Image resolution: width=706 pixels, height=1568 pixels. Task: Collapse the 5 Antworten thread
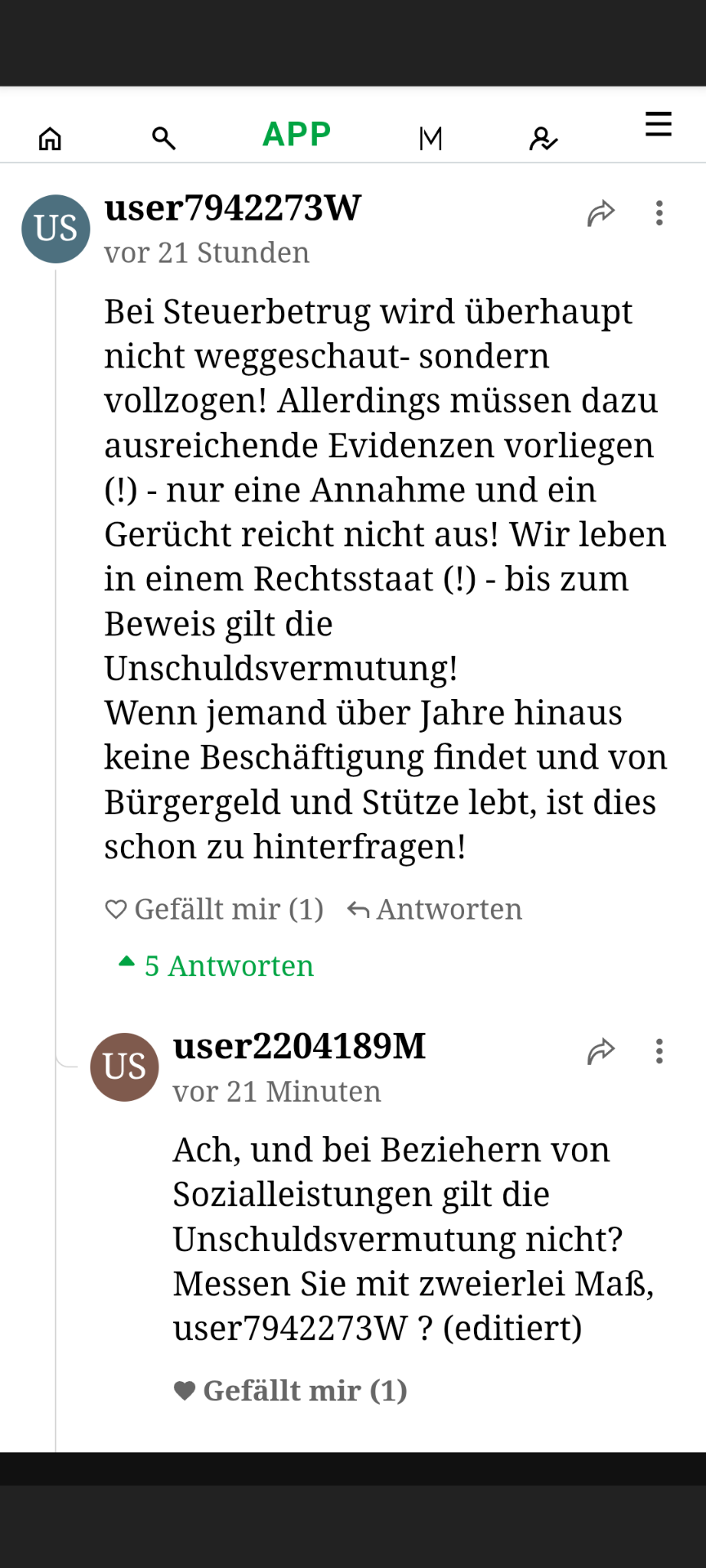[x=217, y=965]
